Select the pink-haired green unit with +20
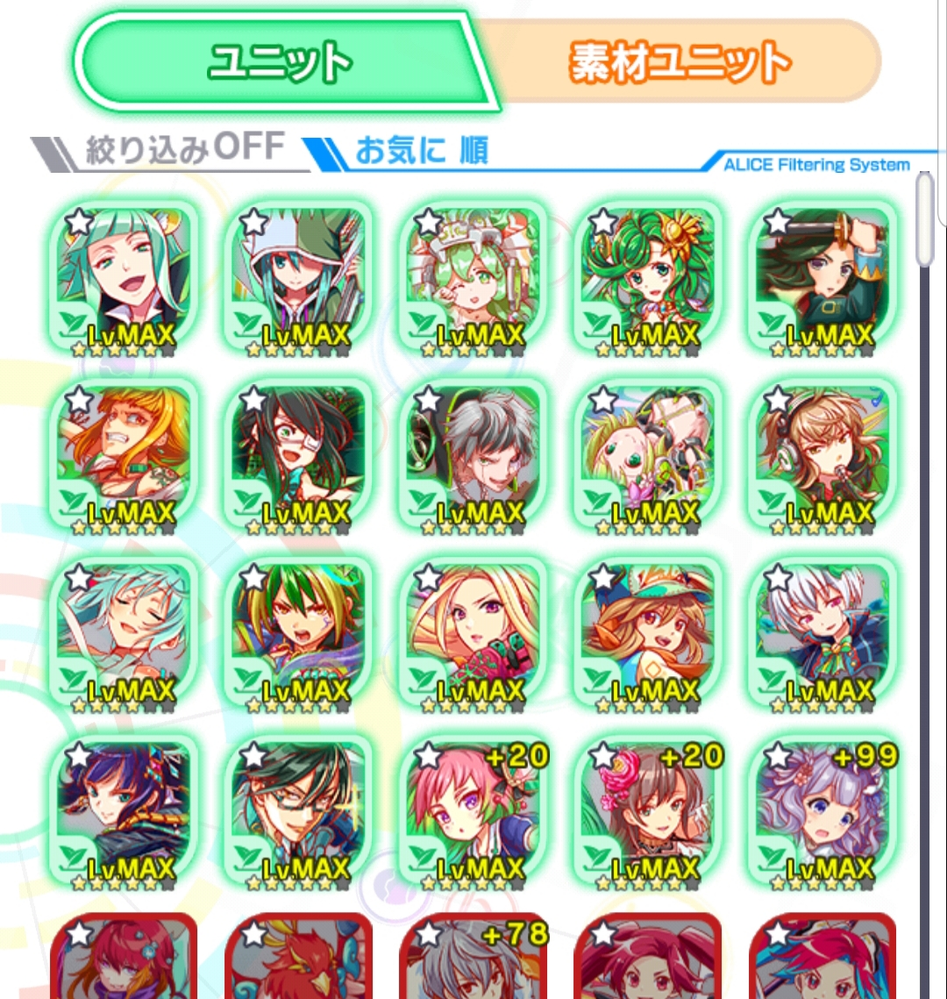Image resolution: width=947 pixels, height=999 pixels. pyautogui.click(x=472, y=812)
